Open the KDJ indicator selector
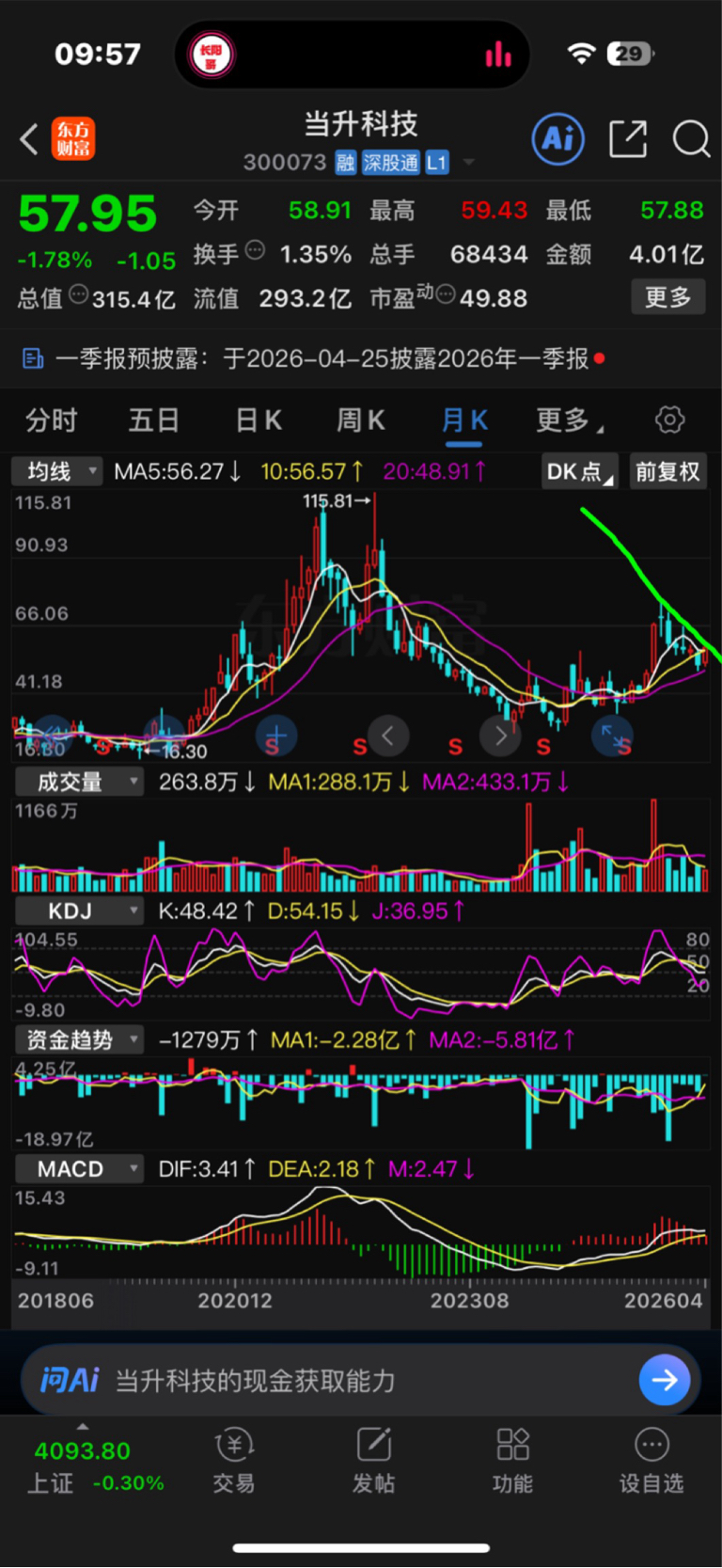Screen dimensions: 722x1568 pos(79,911)
